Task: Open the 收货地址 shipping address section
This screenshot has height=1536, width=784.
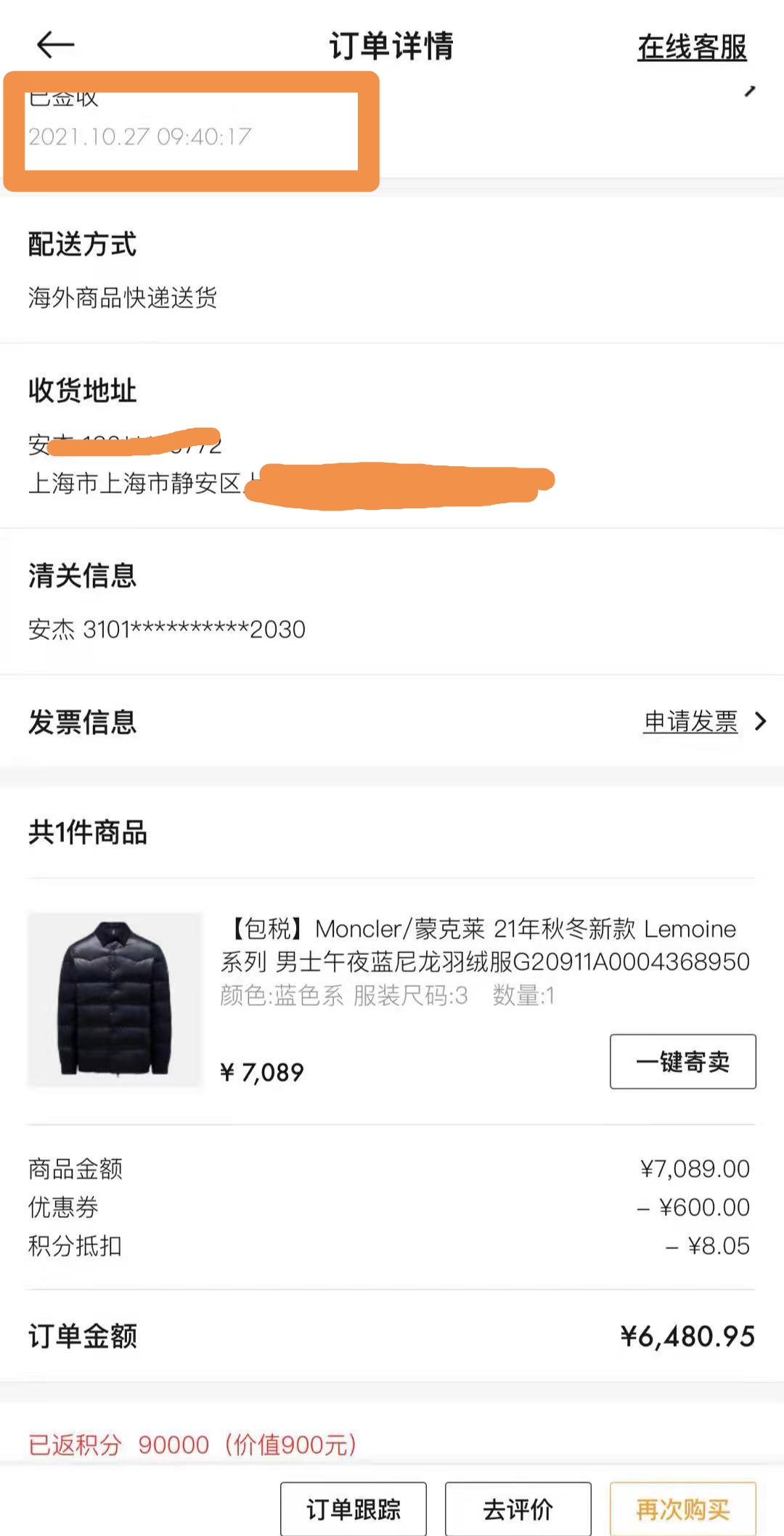Action: coord(83,390)
